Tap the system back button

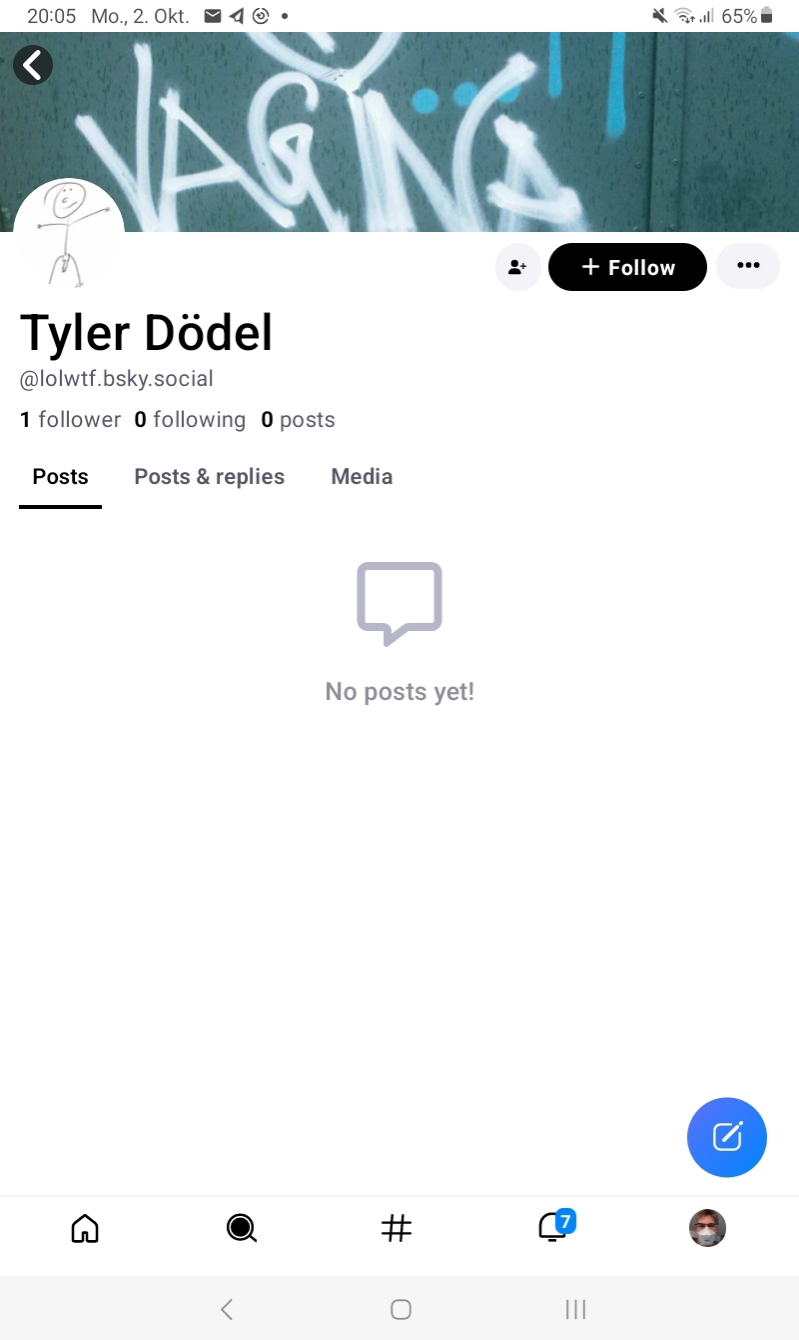pyautogui.click(x=227, y=1309)
